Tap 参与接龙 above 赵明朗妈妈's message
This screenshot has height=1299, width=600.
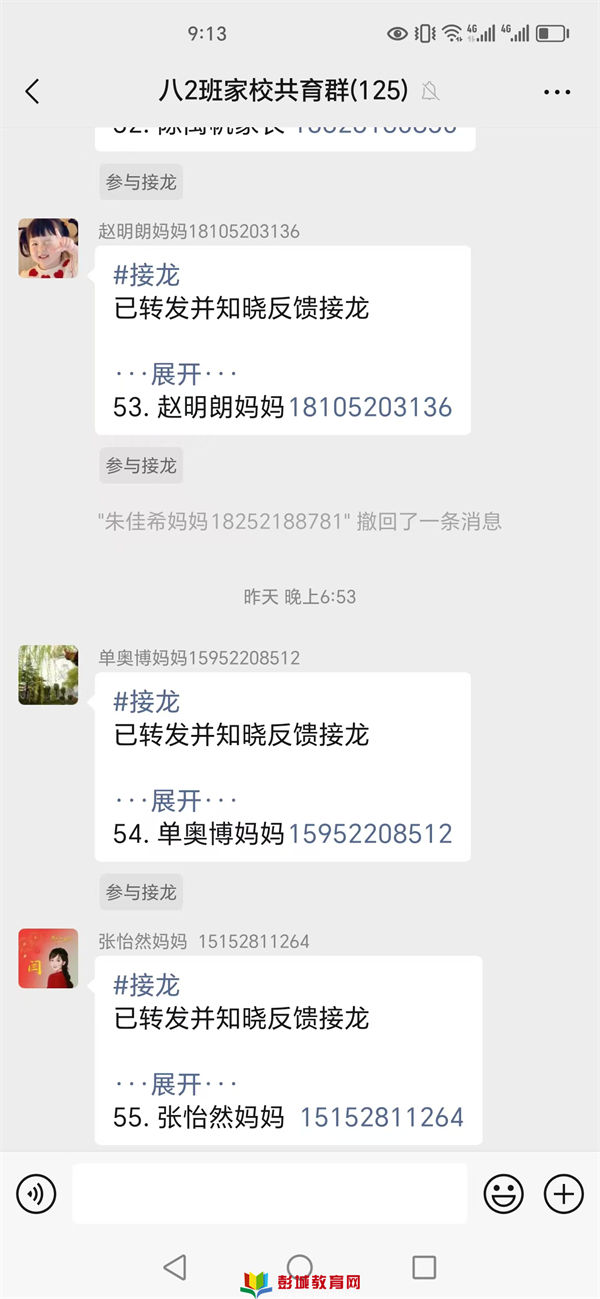pyautogui.click(x=141, y=182)
